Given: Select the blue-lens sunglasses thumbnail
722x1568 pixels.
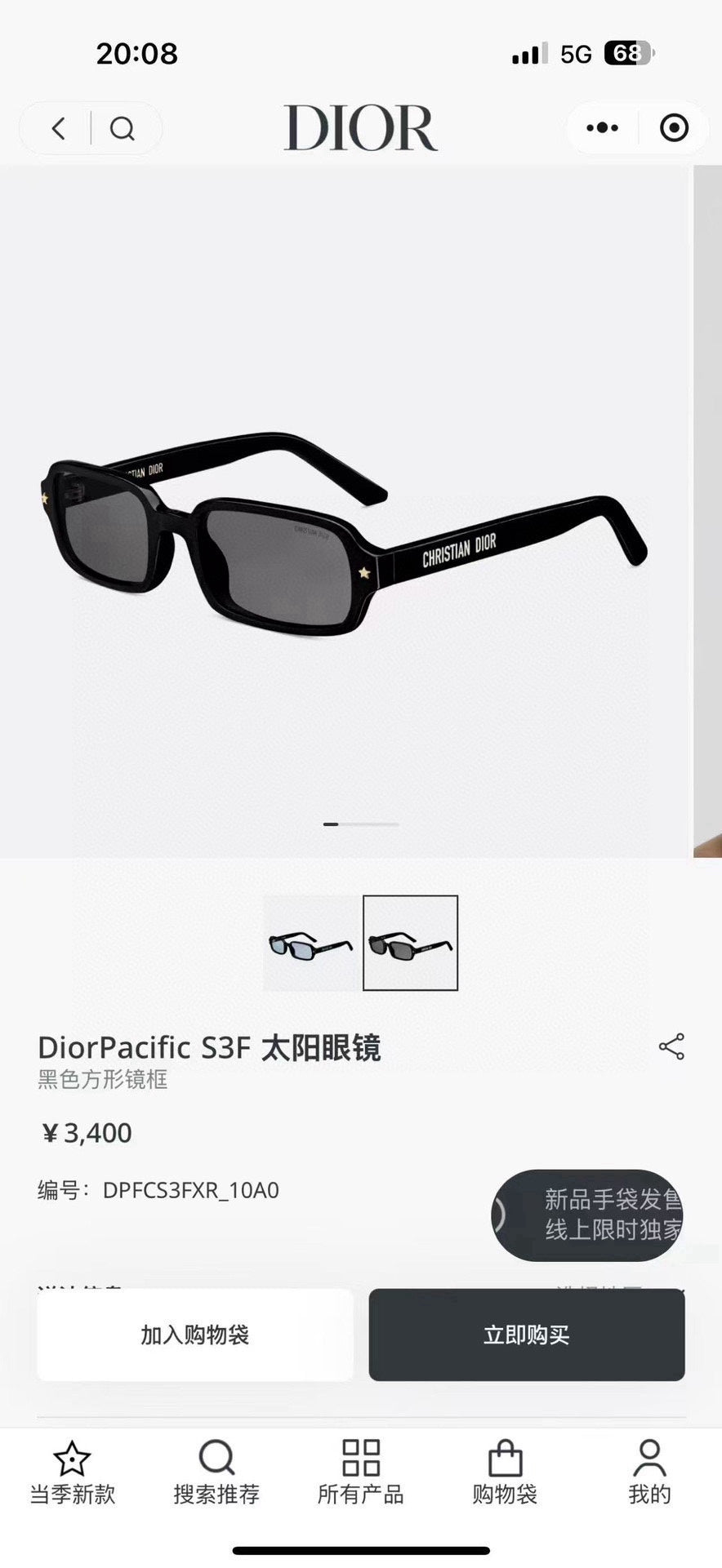Looking at the screenshot, I should (x=309, y=943).
